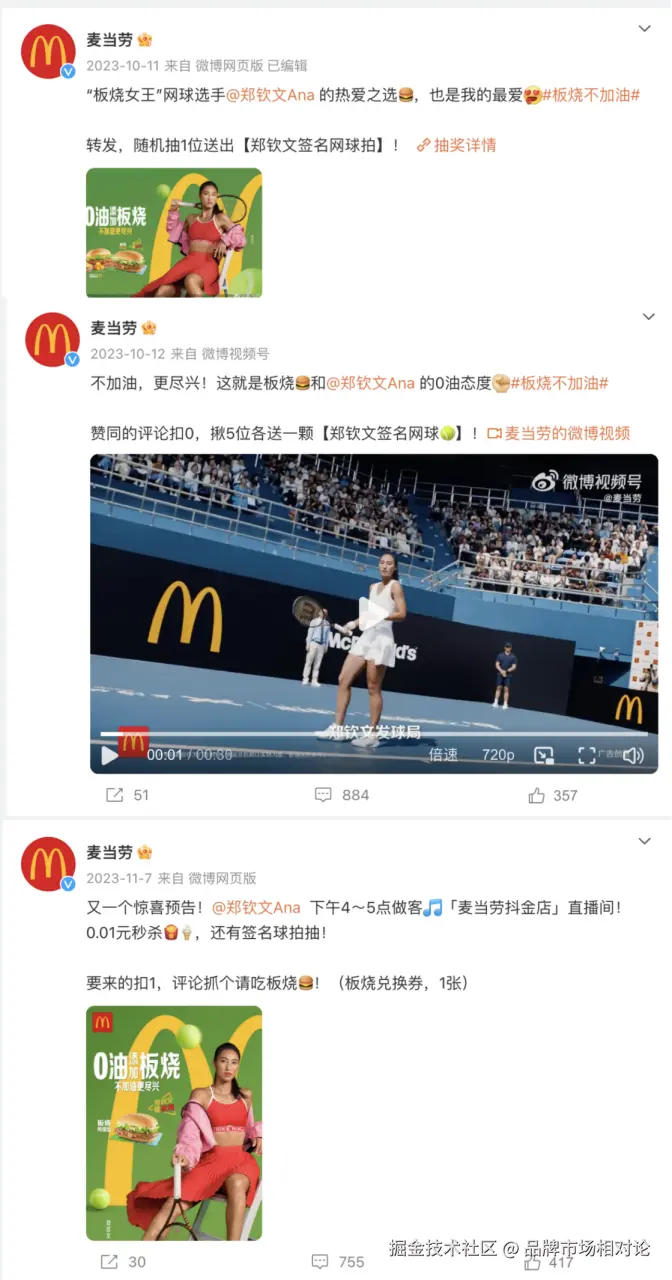Open the dropdown arrow on the 2023-10-11 post
The height and width of the screenshot is (1280, 672).
(x=645, y=29)
